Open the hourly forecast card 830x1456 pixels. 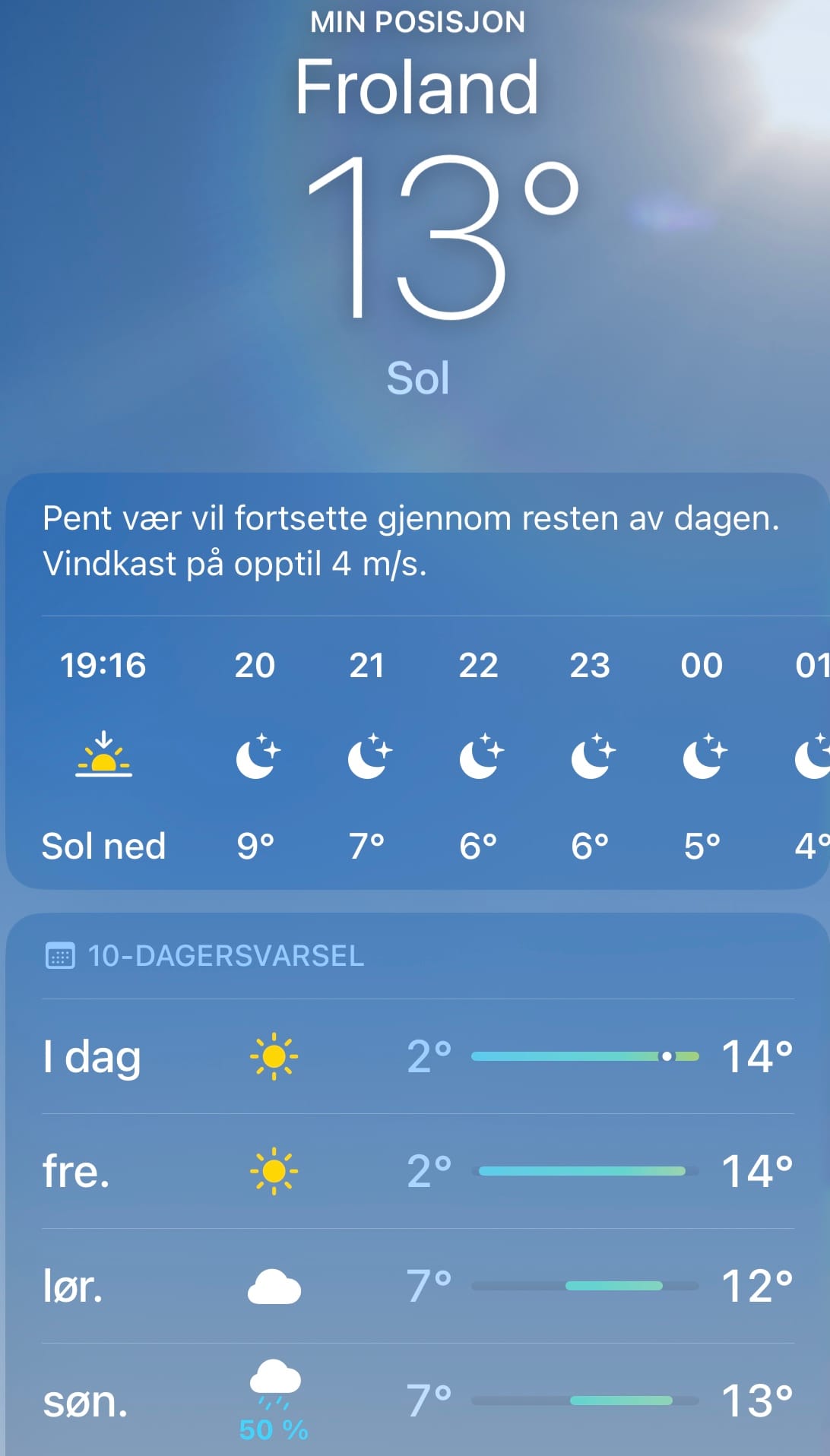(x=417, y=752)
